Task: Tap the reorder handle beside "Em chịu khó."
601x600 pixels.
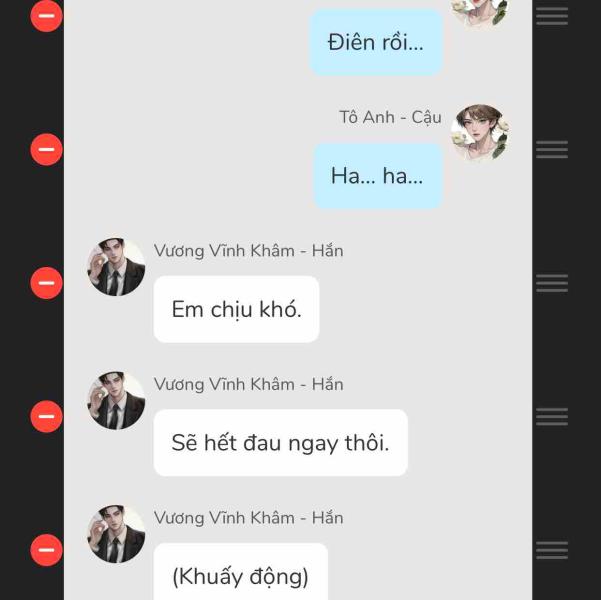Action: coord(551,283)
